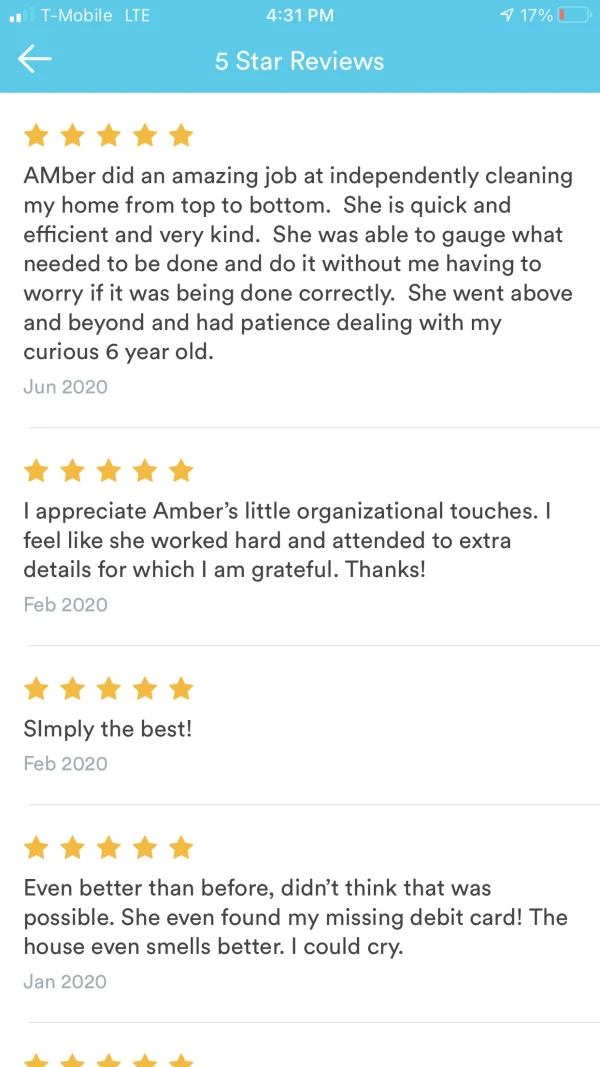Go back using the top-left arrow
The width and height of the screenshot is (600, 1067).
point(35,60)
